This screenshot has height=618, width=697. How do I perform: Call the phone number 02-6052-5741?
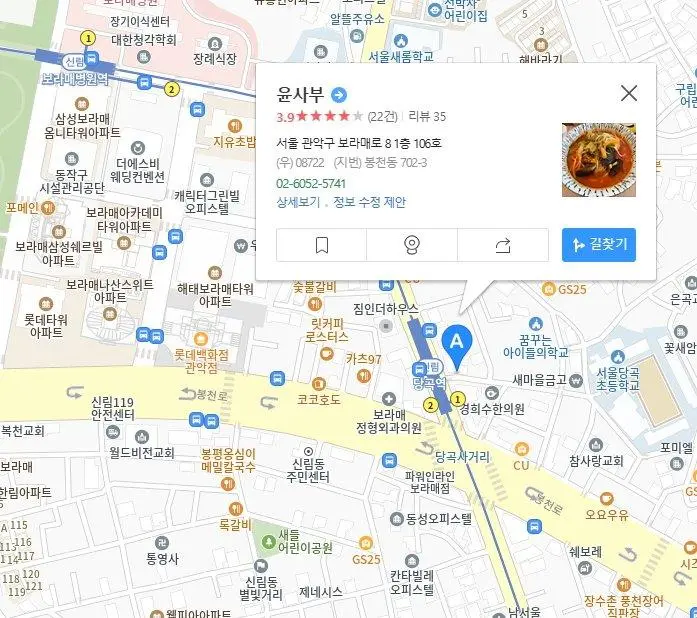[311, 183]
